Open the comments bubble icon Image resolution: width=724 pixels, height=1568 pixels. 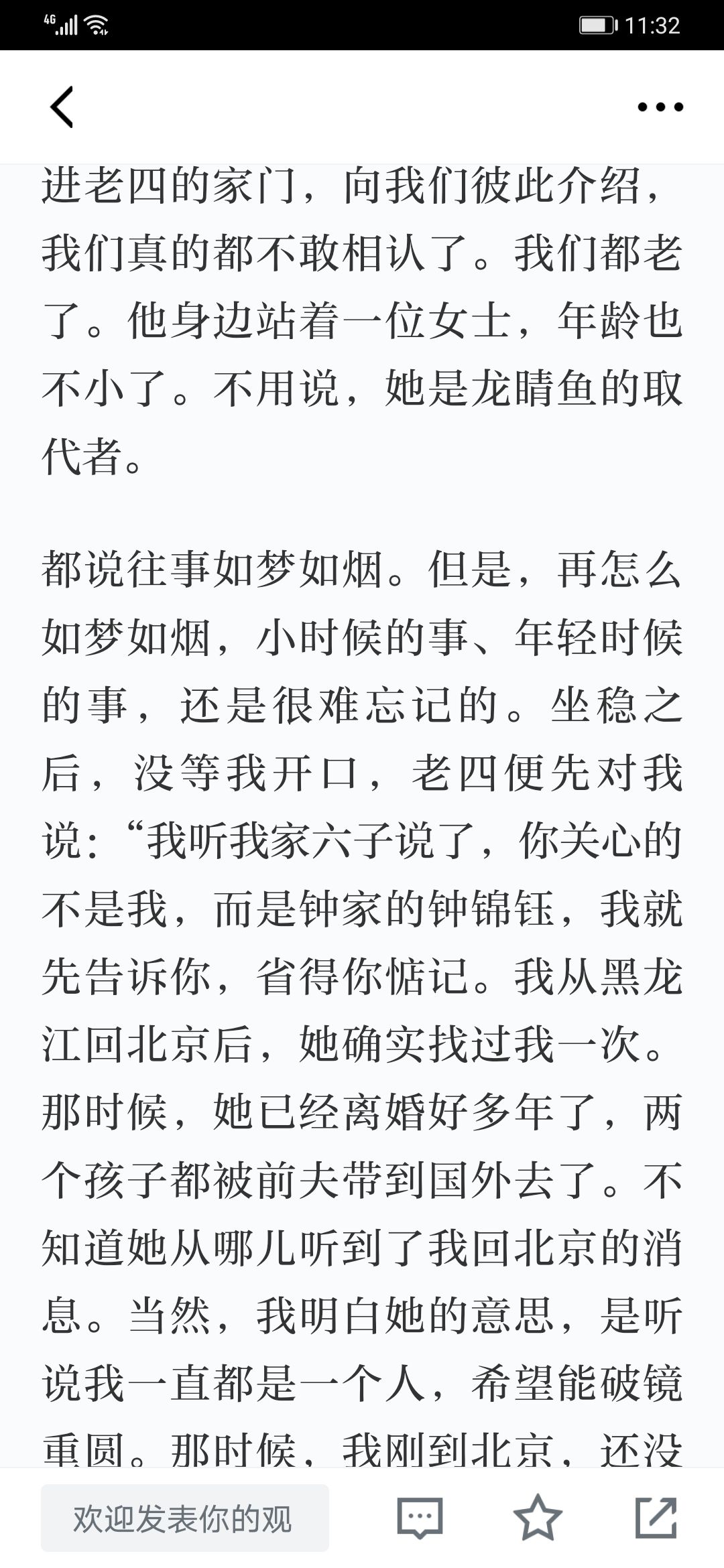420,1518
